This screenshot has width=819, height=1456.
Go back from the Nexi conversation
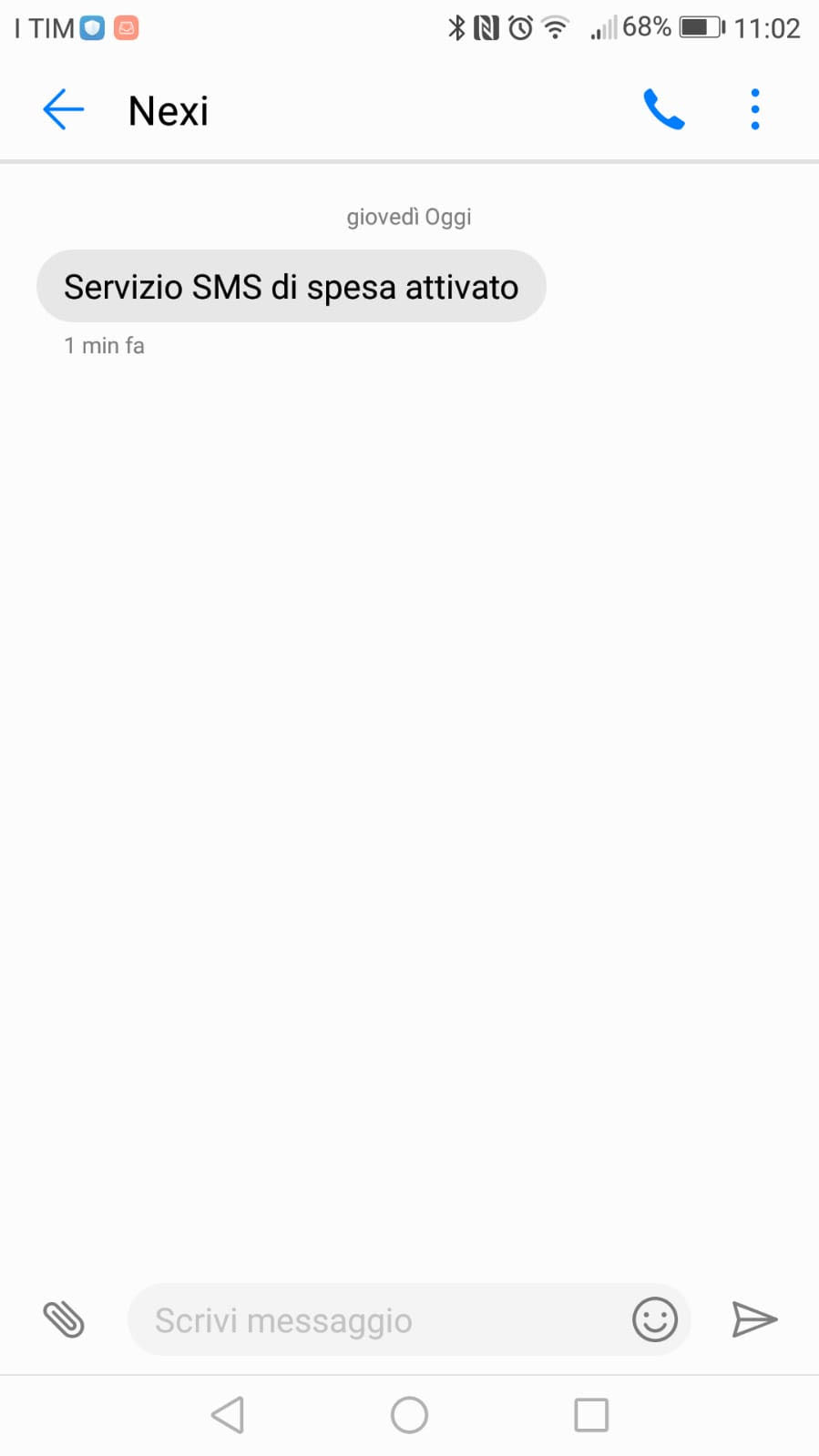point(63,110)
